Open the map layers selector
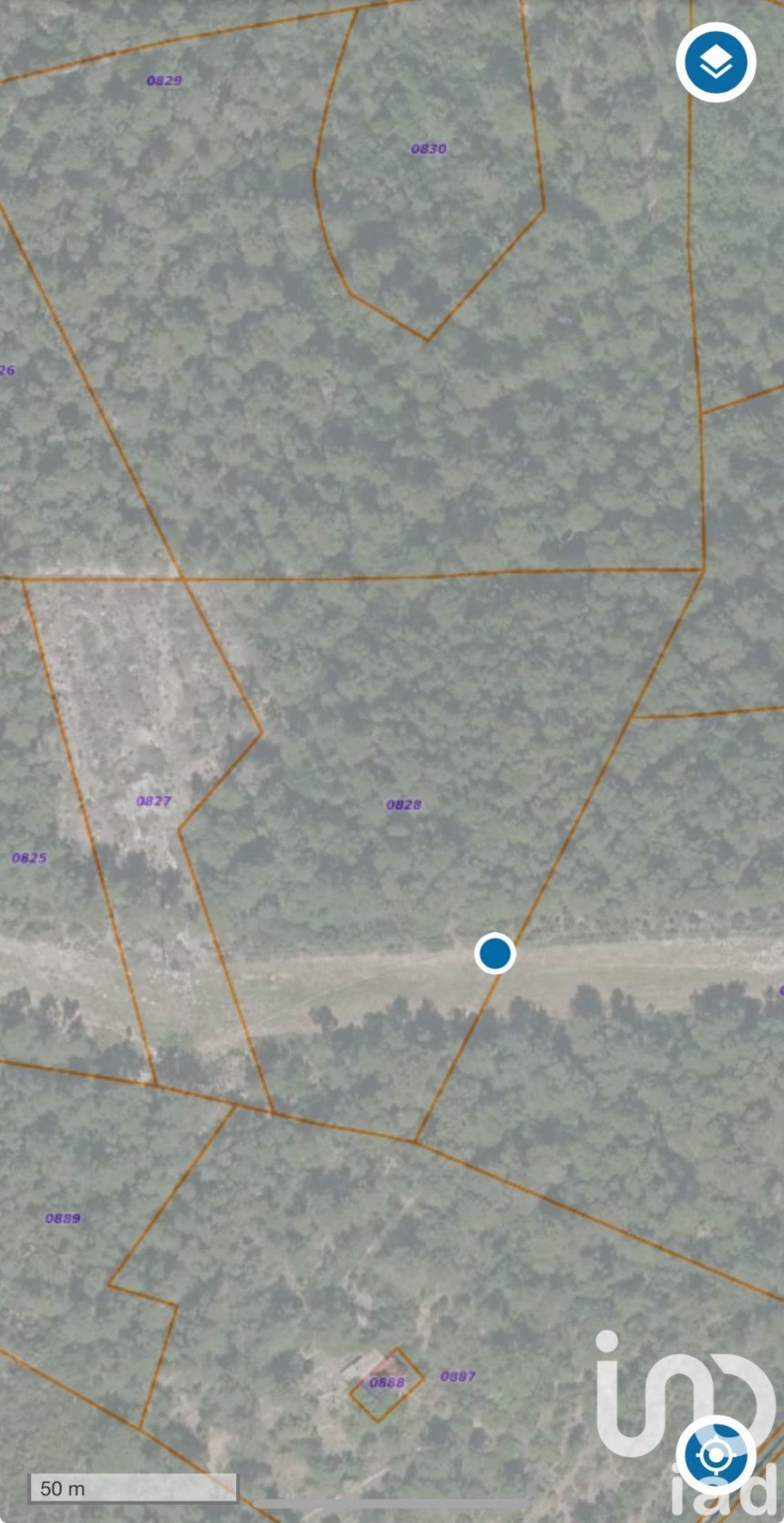The image size is (784, 1523). click(x=716, y=63)
